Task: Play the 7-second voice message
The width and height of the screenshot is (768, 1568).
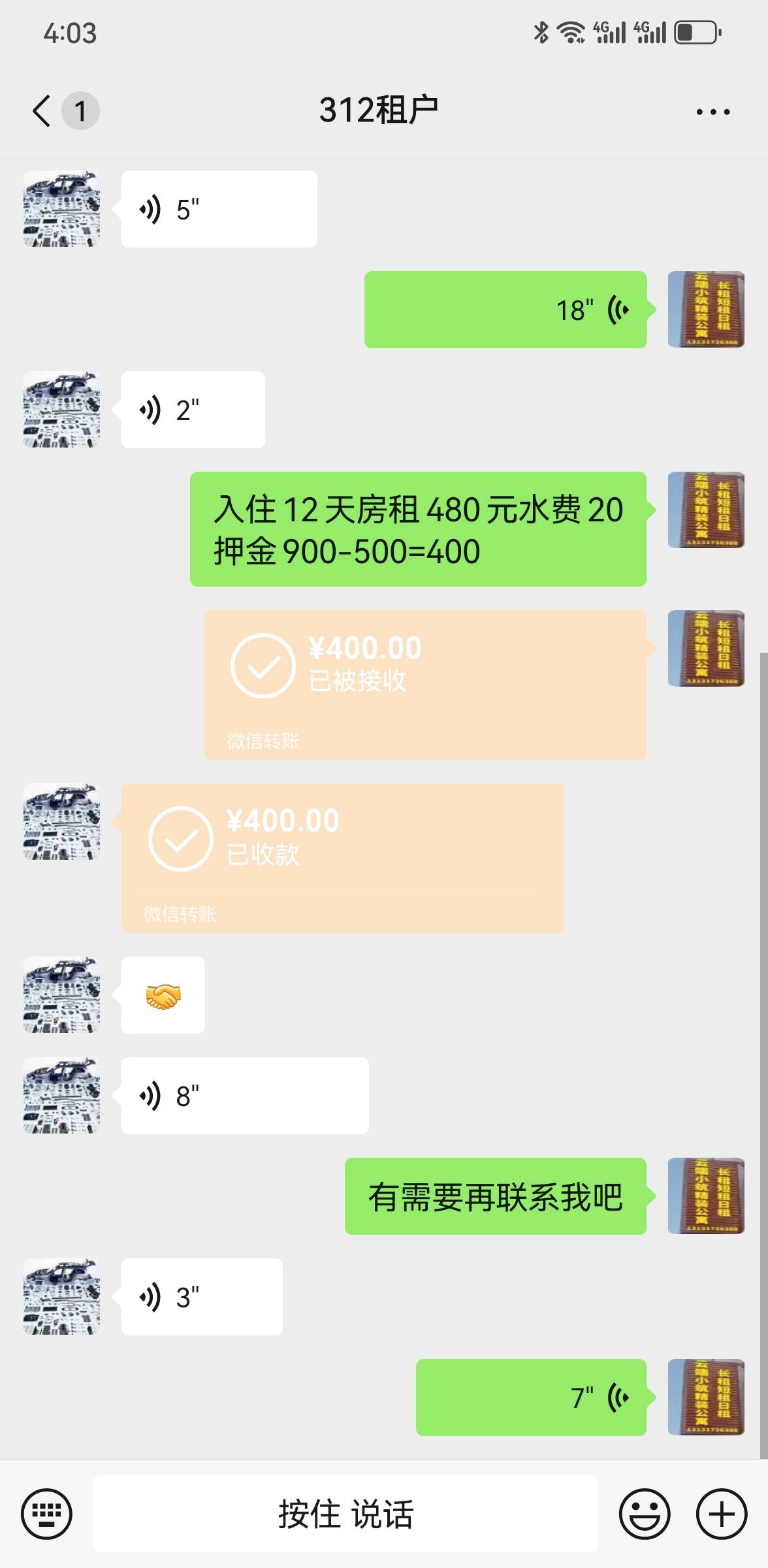Action: tap(531, 1397)
